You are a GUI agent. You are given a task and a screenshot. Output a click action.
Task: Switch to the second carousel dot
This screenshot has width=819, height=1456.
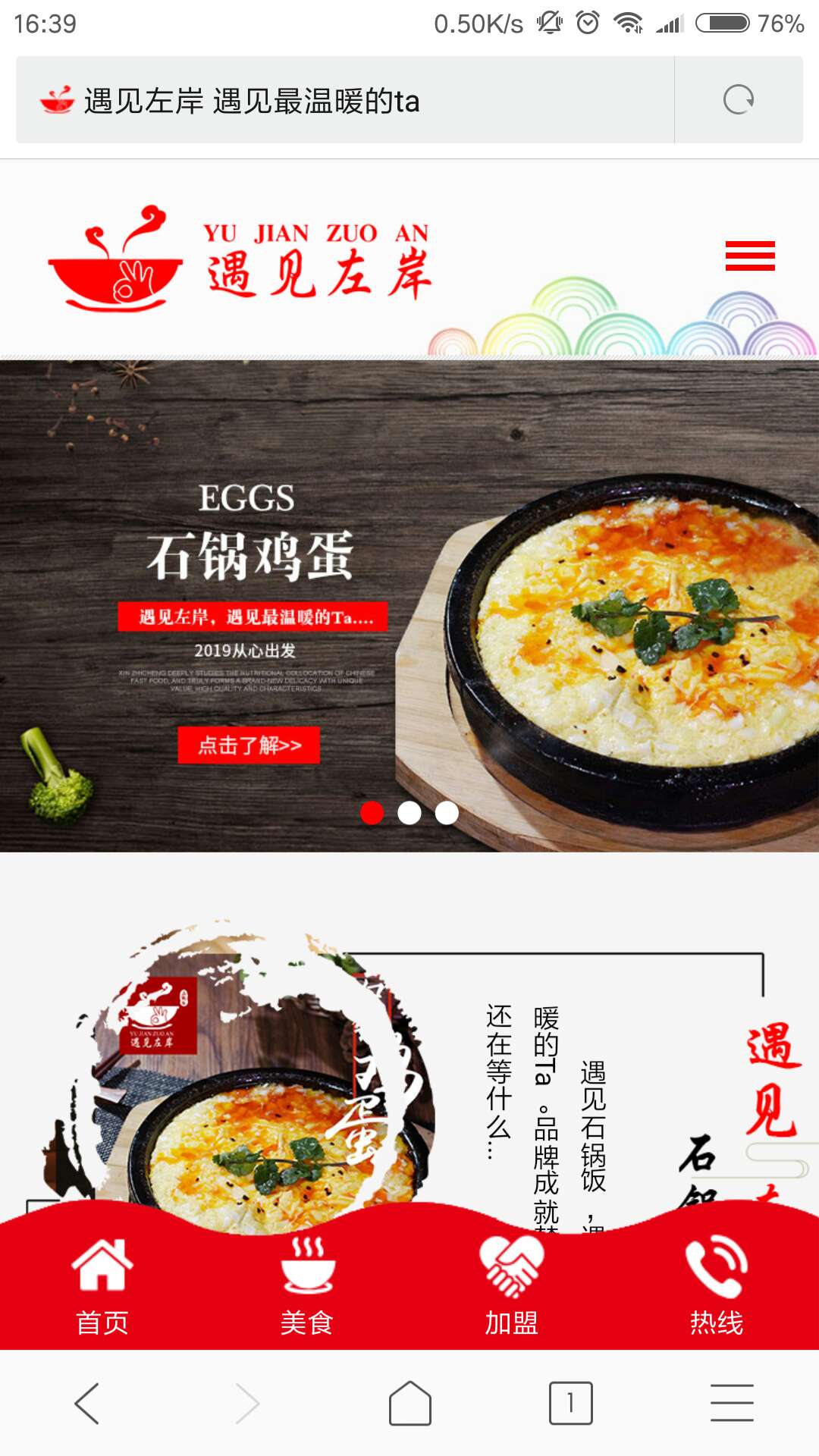[x=407, y=814]
